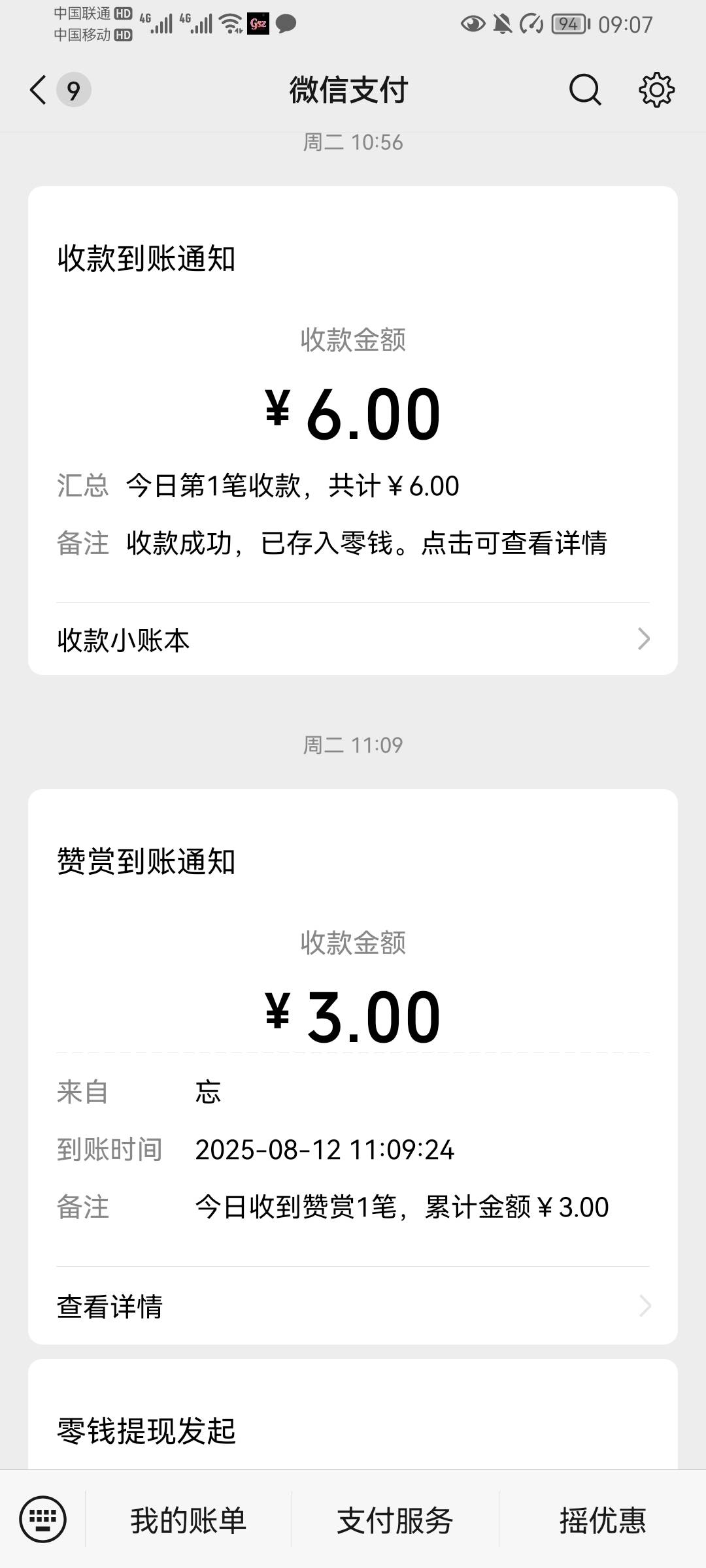Open 支付服务 menu

pos(395,1520)
